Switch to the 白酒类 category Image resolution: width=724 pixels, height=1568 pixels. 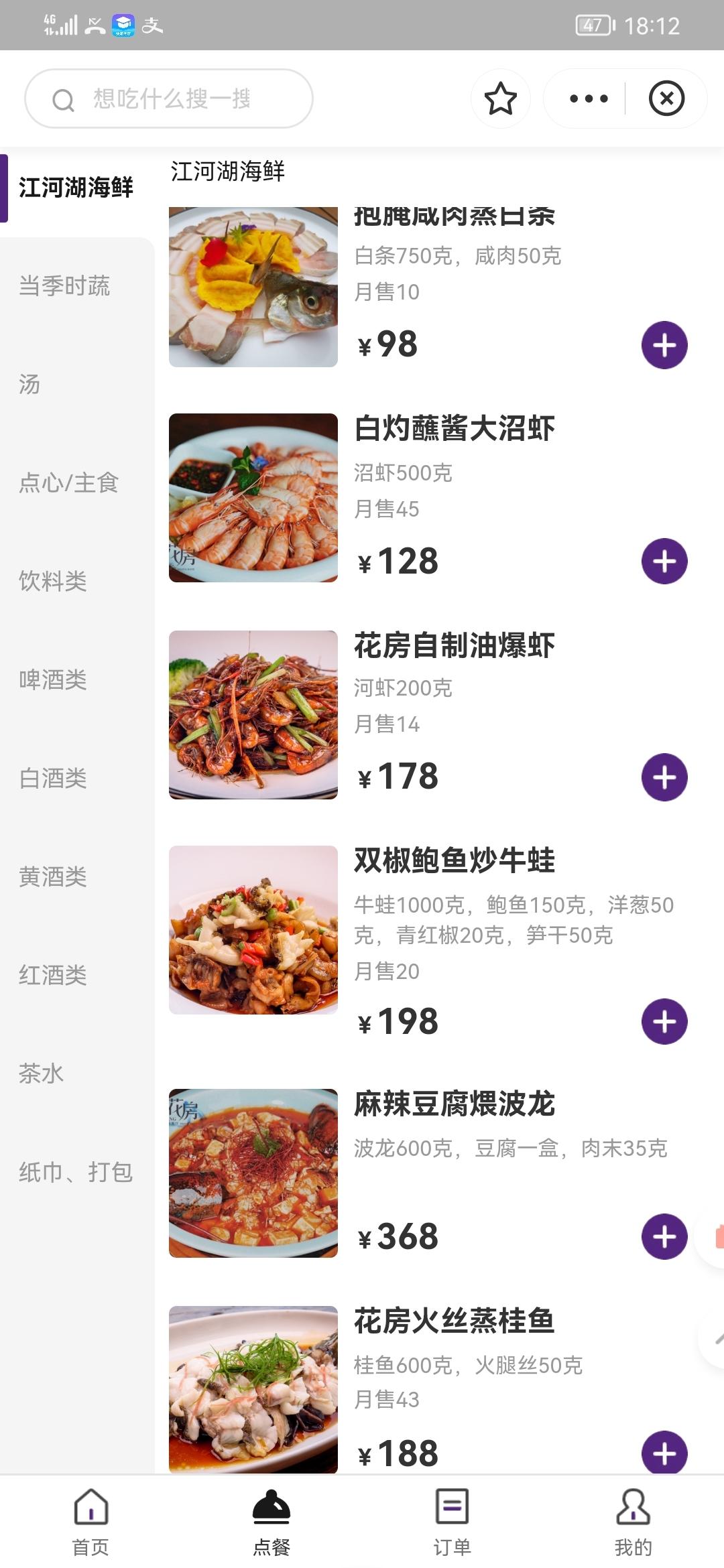(x=53, y=778)
